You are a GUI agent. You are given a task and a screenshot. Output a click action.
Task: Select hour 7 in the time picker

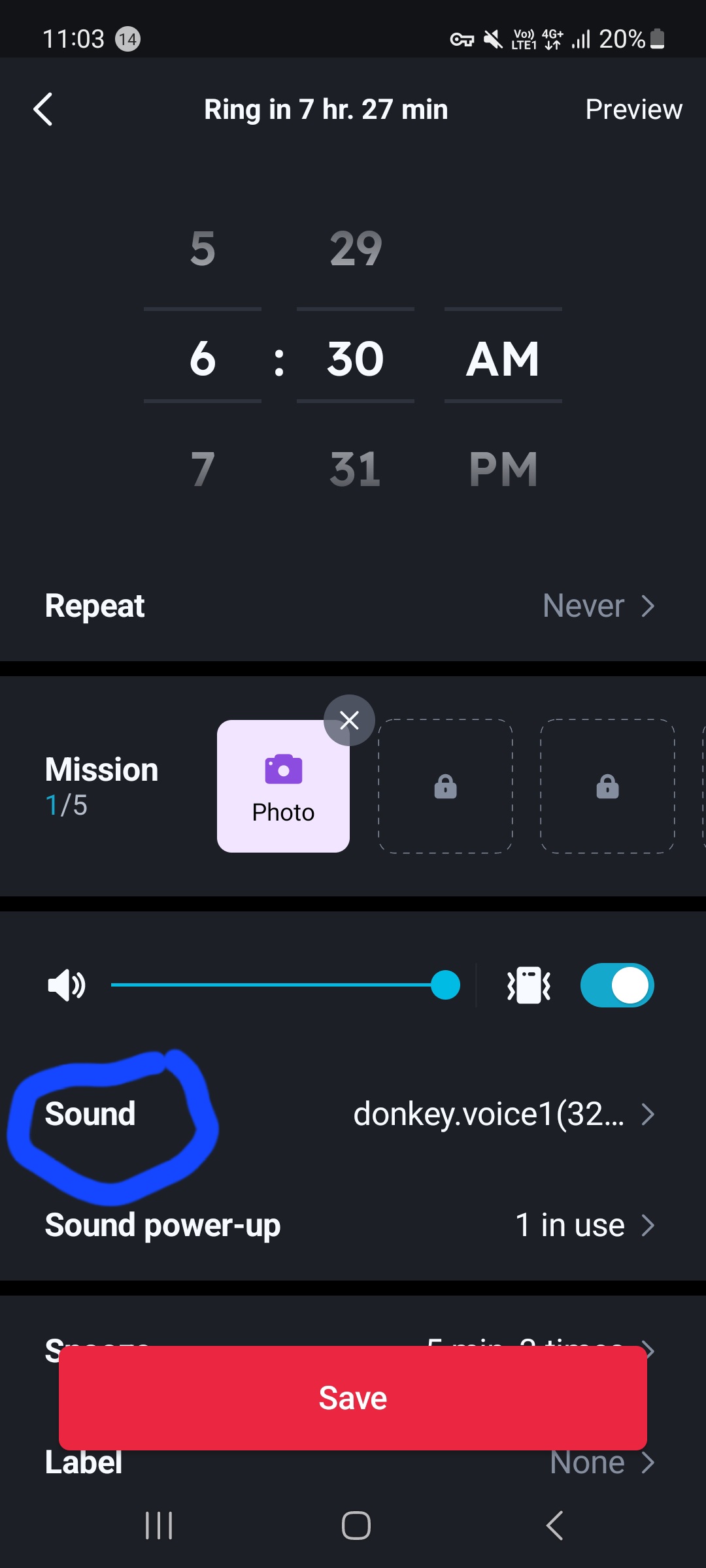[203, 469]
